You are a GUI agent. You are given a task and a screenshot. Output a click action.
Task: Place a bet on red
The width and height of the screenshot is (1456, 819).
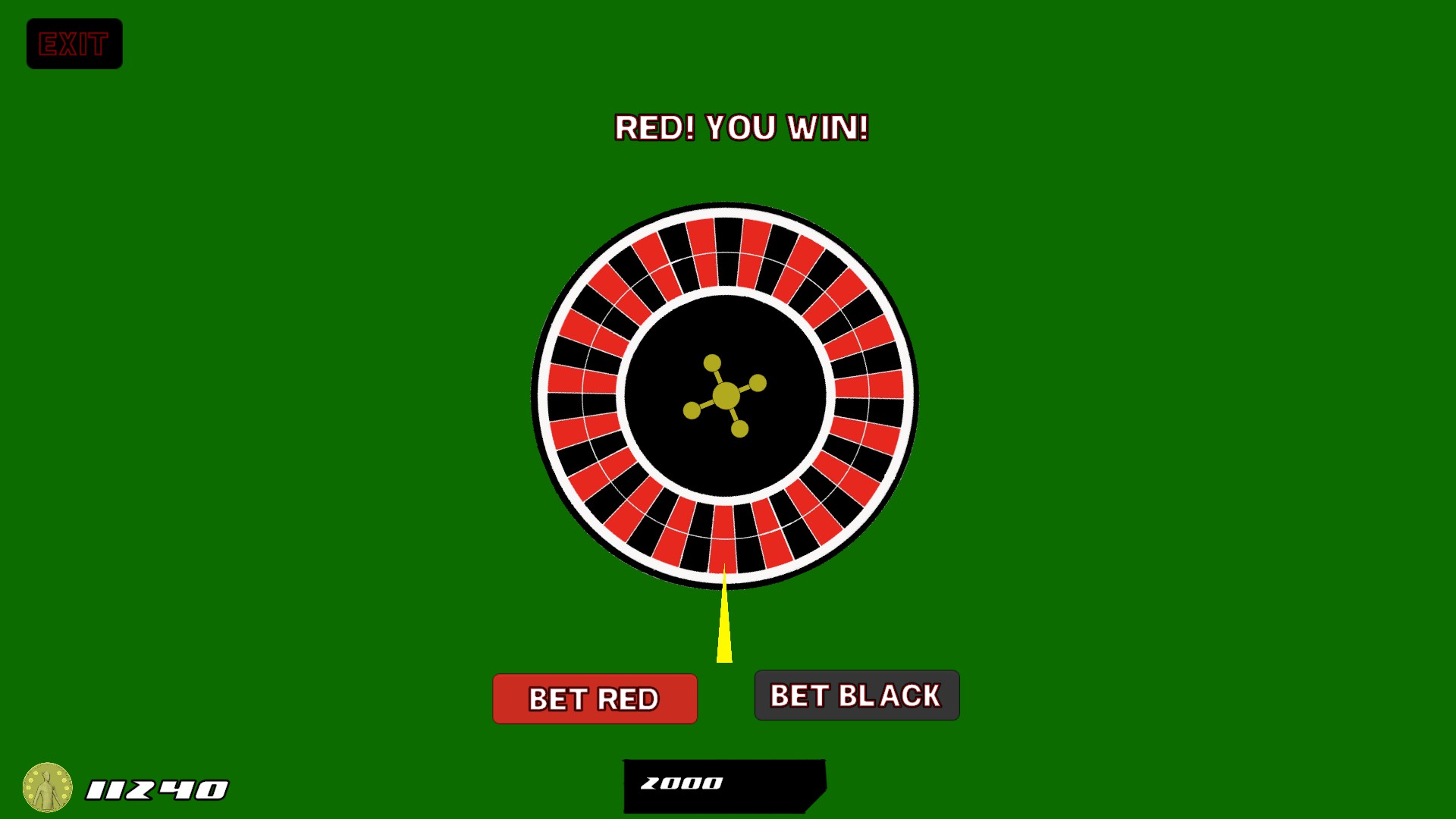(x=595, y=698)
